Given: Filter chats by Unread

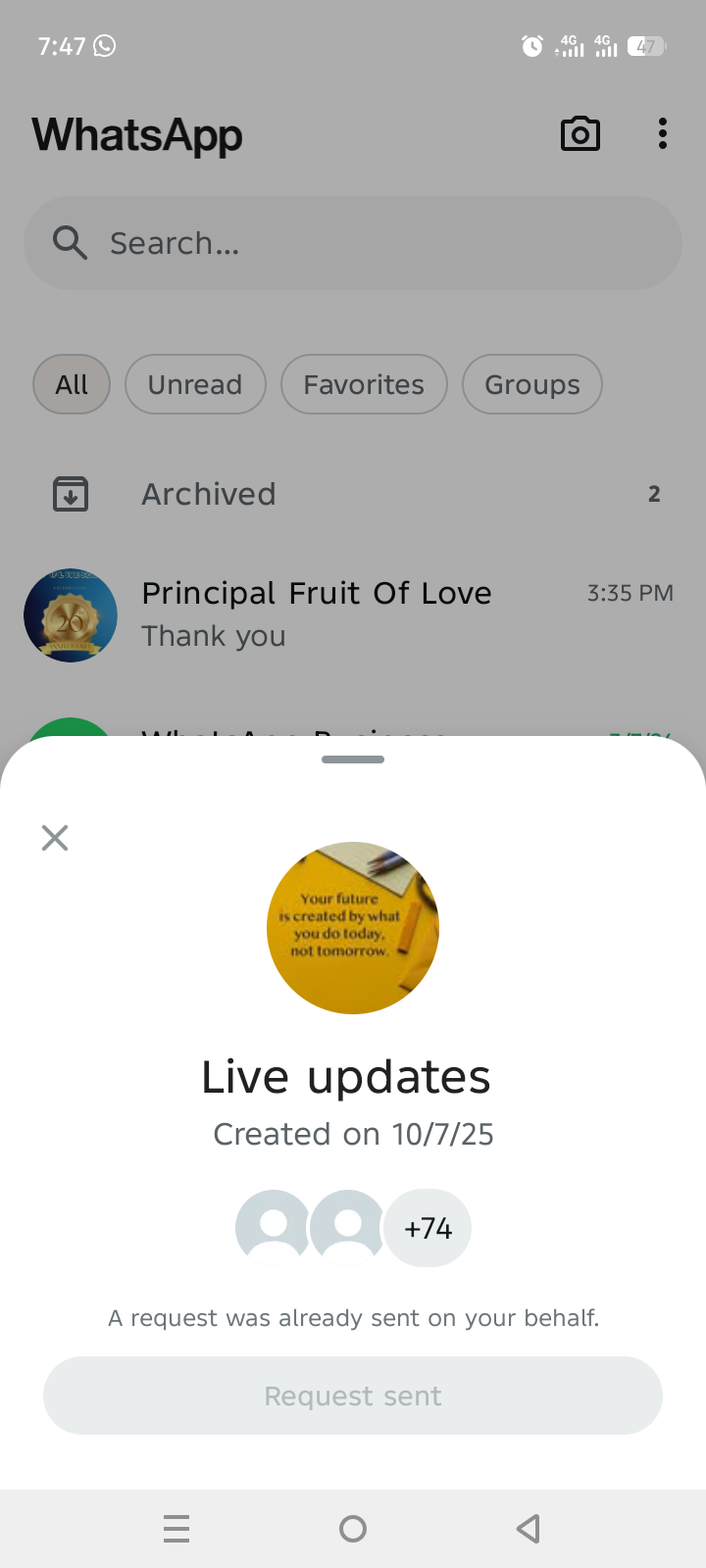Looking at the screenshot, I should pyautogui.click(x=195, y=384).
